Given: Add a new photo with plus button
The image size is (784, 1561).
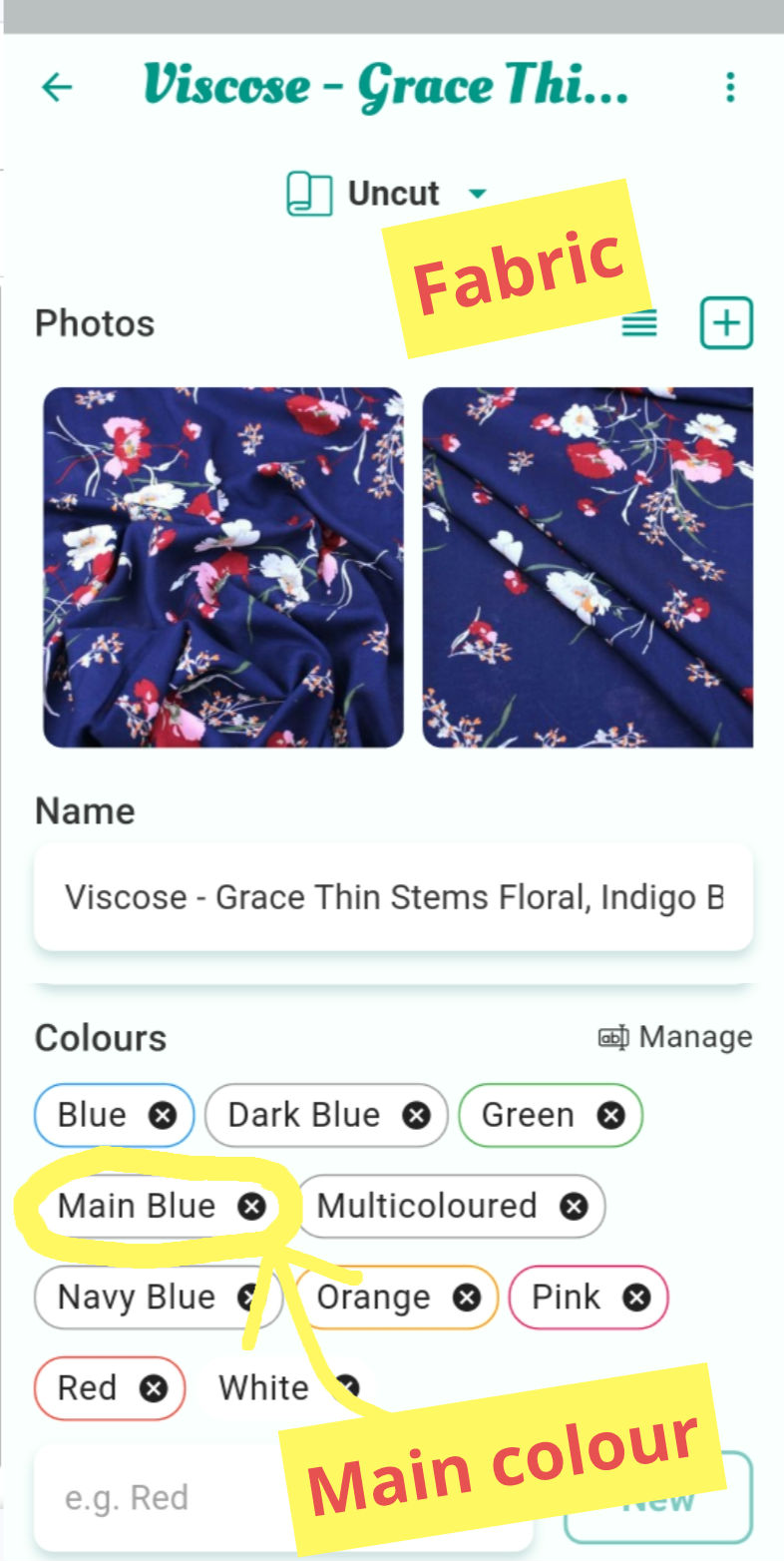Looking at the screenshot, I should [726, 323].
